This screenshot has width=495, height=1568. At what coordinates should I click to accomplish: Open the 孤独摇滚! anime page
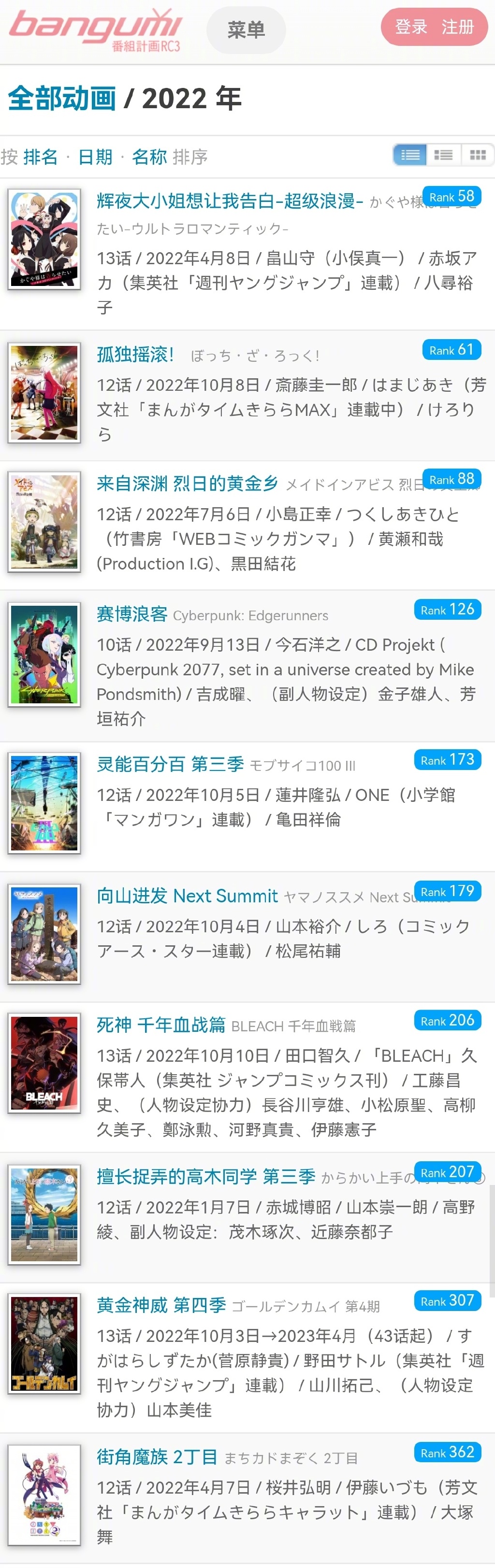pyautogui.click(x=135, y=354)
